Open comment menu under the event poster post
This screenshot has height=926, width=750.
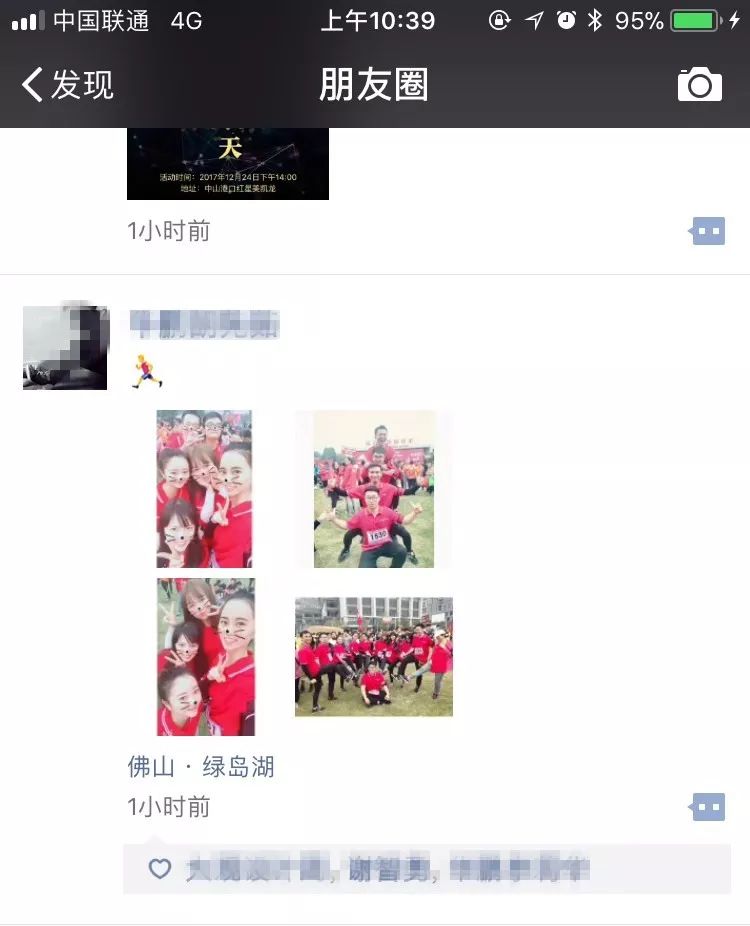click(708, 231)
